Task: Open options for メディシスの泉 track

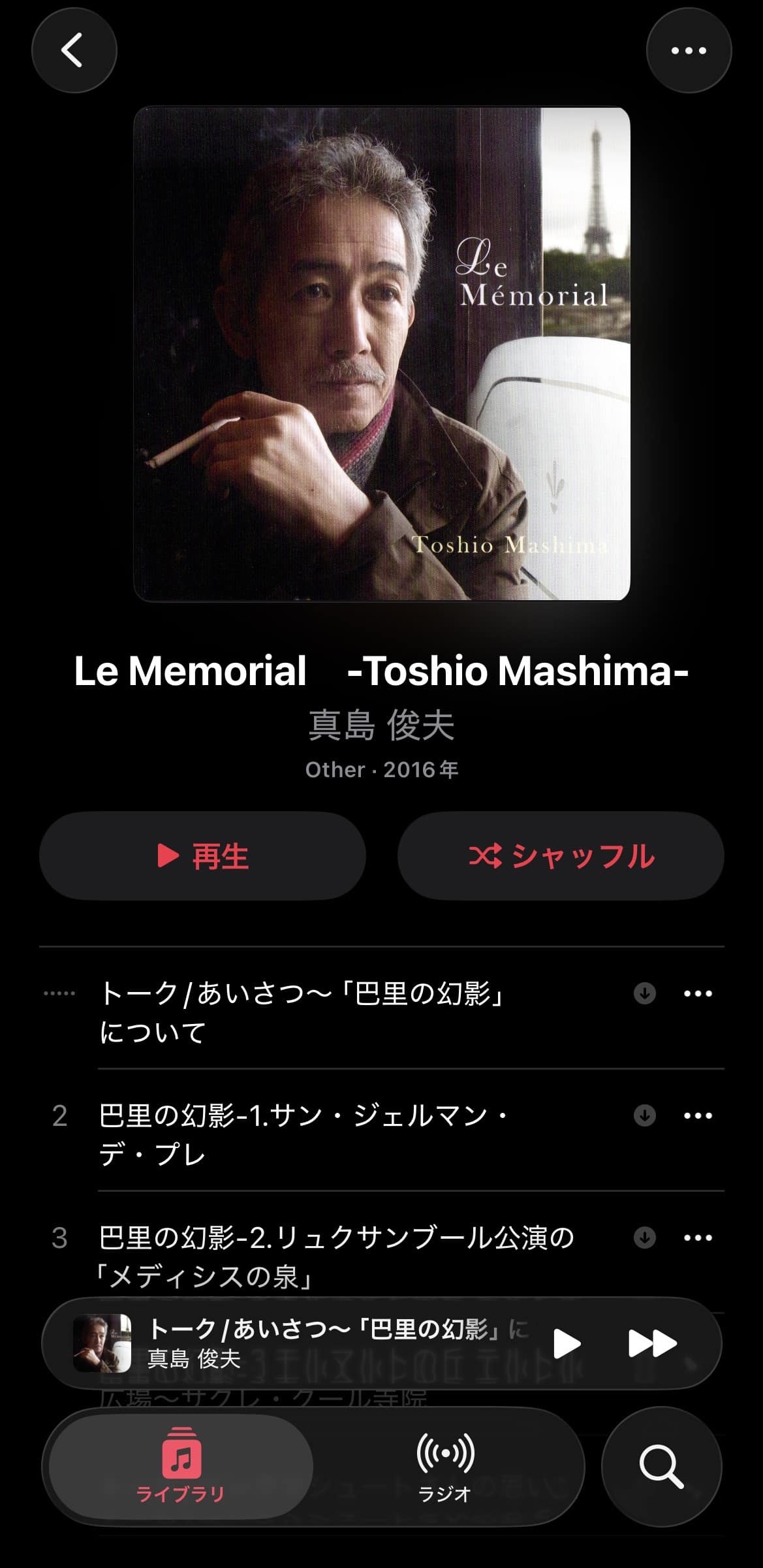Action: 698,1237
